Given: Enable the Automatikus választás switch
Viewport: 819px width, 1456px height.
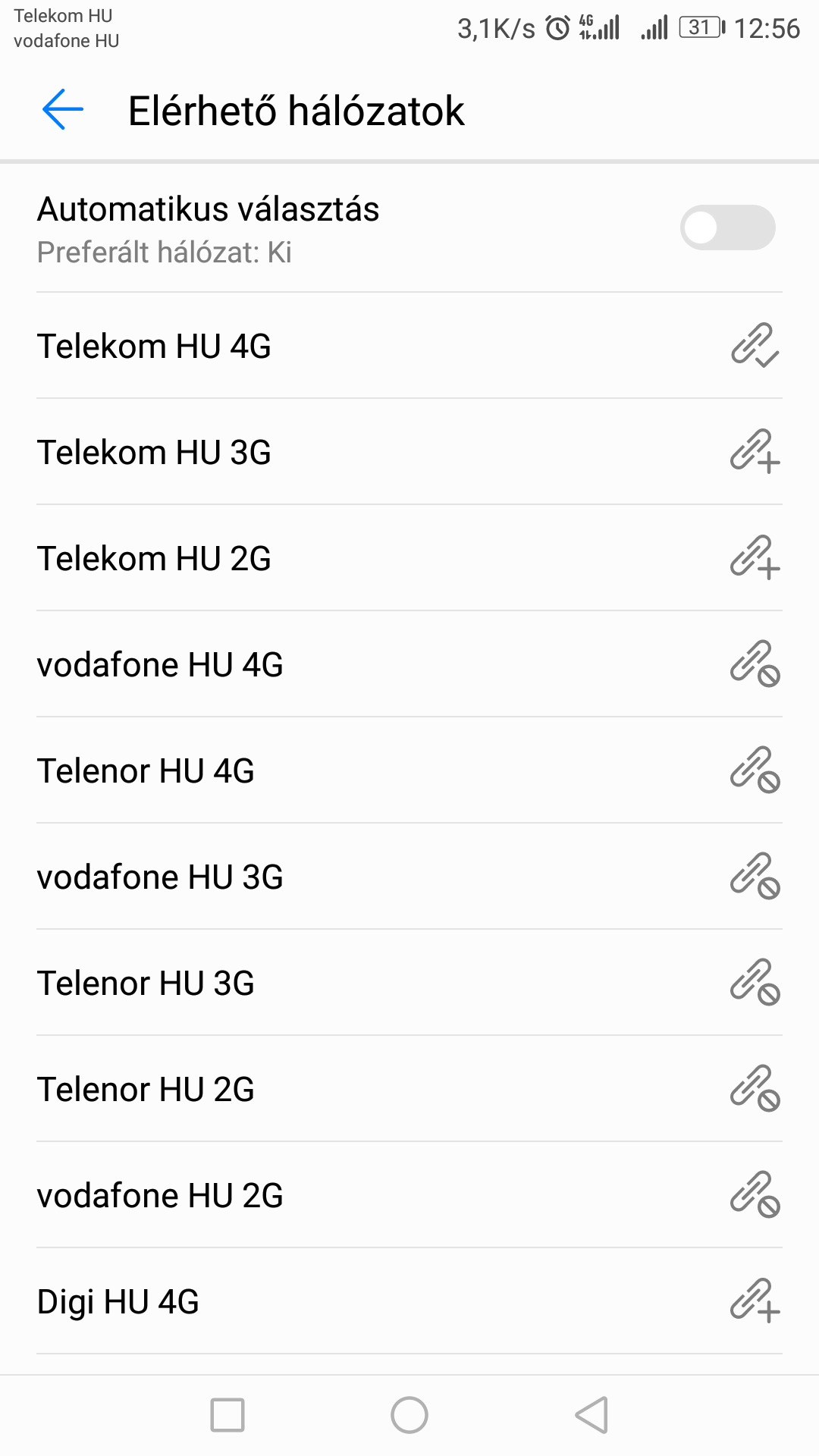Looking at the screenshot, I should point(727,227).
